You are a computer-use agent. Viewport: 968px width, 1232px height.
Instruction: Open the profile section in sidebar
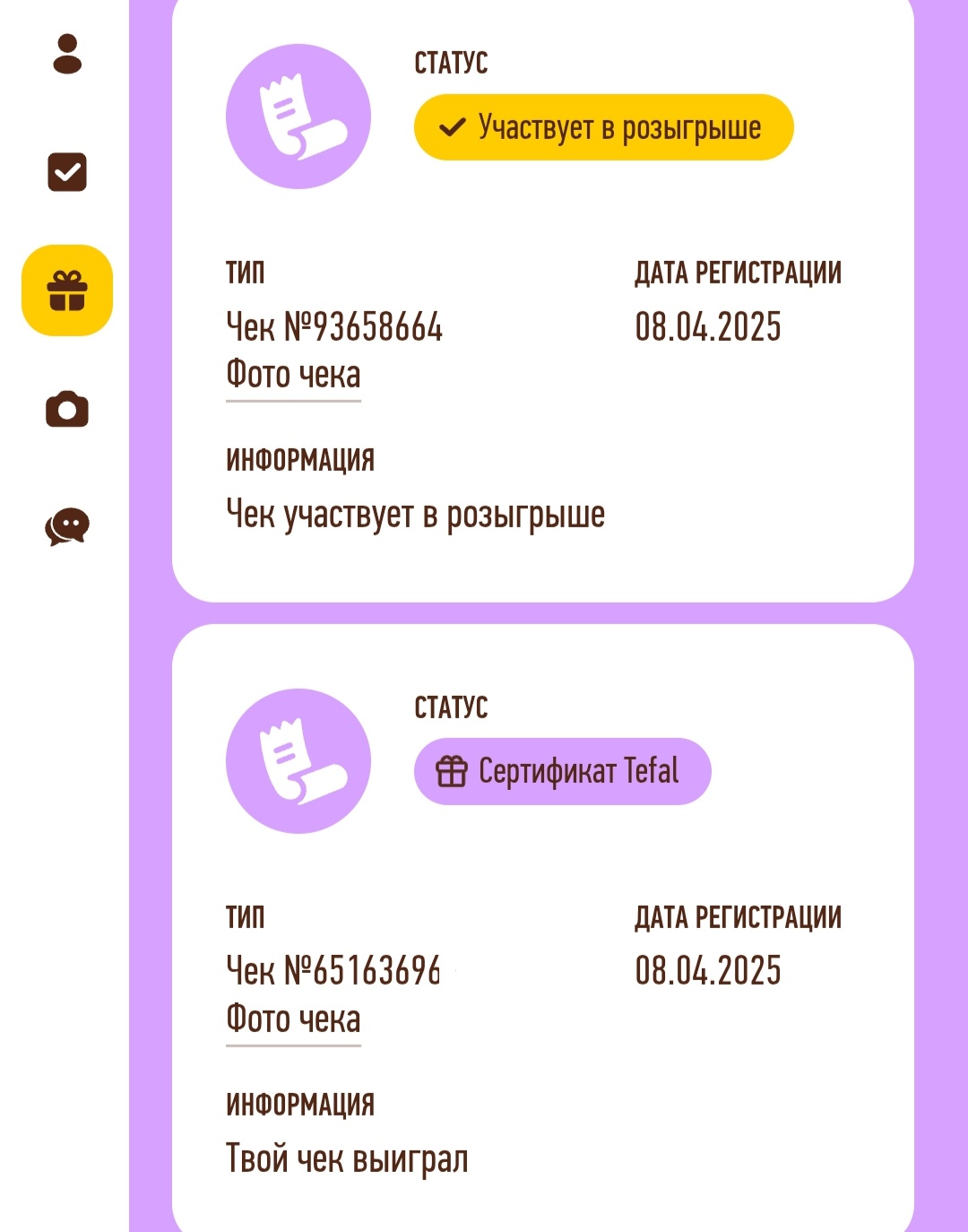[67, 54]
